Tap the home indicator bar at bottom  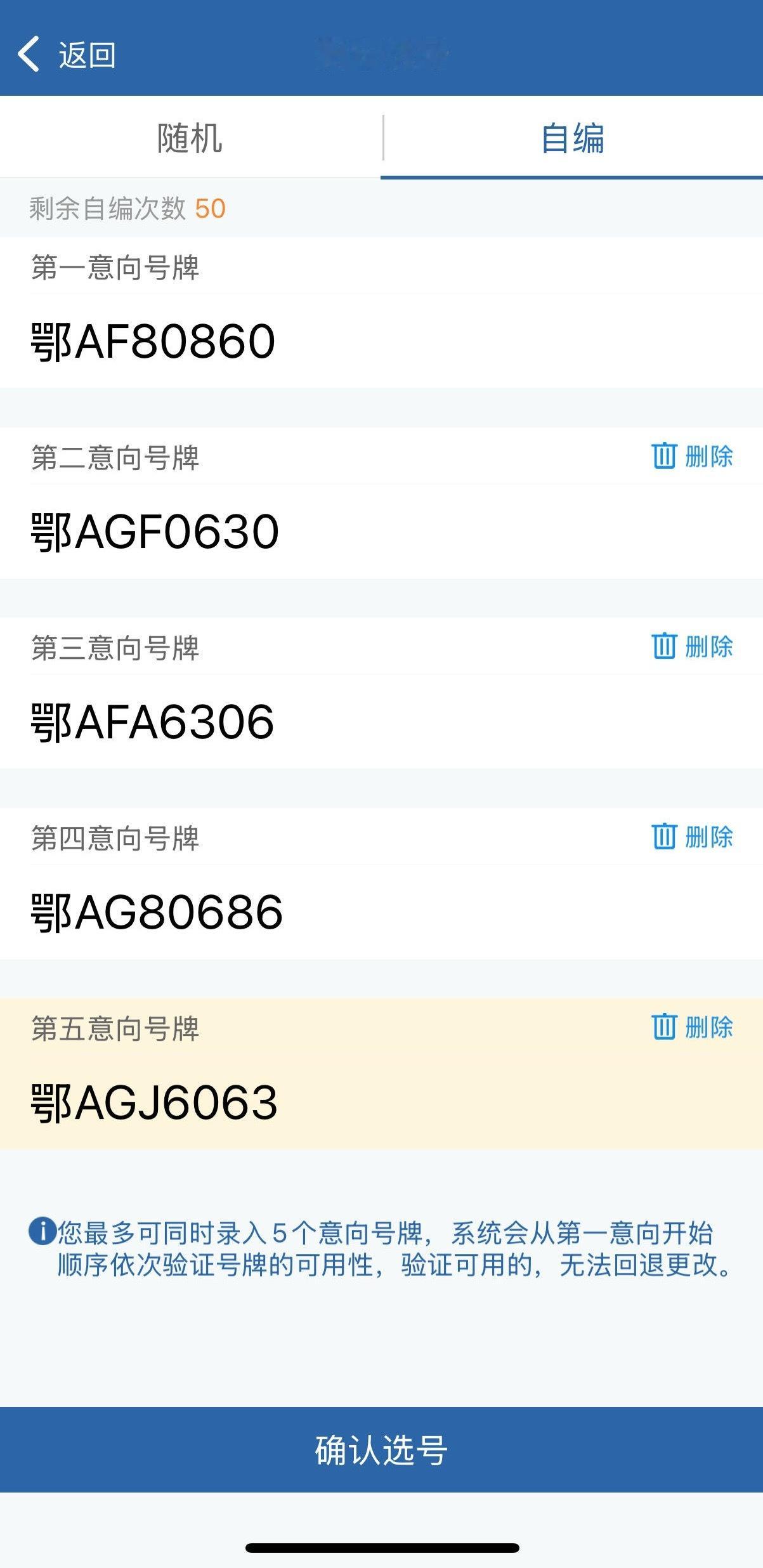click(381, 1546)
